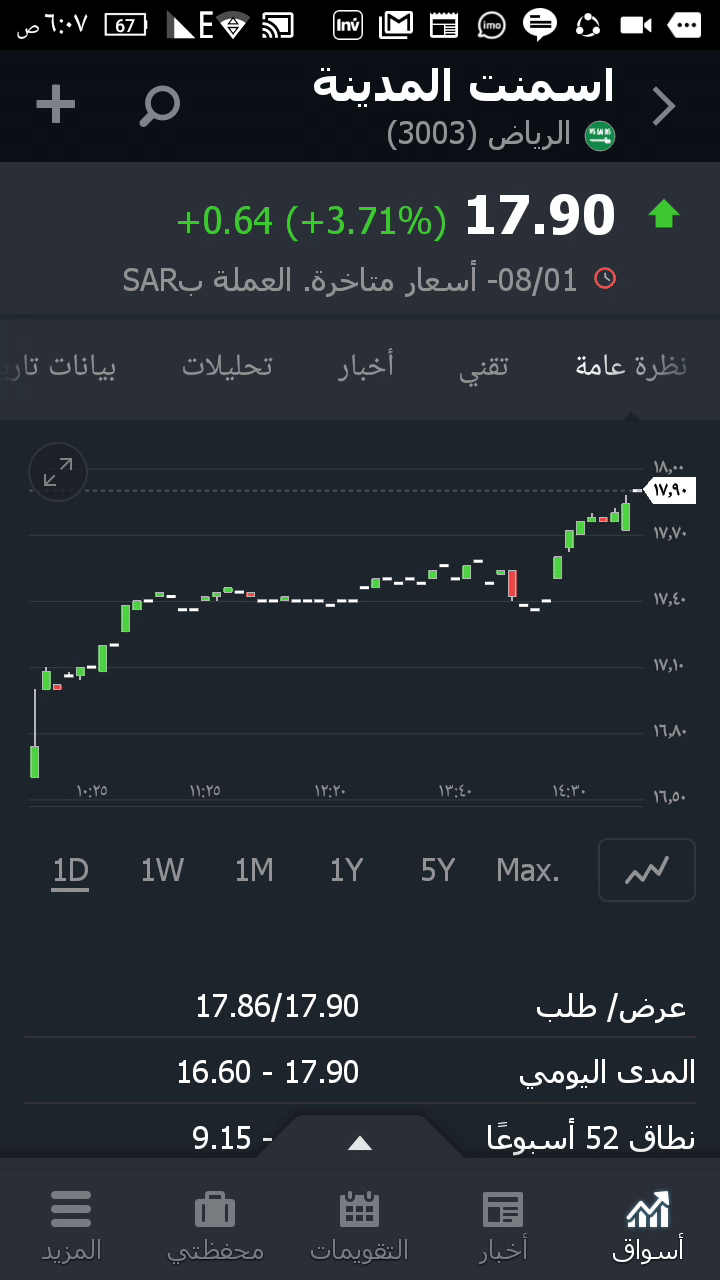
Task: Change the chart type to line
Action: tap(646, 871)
